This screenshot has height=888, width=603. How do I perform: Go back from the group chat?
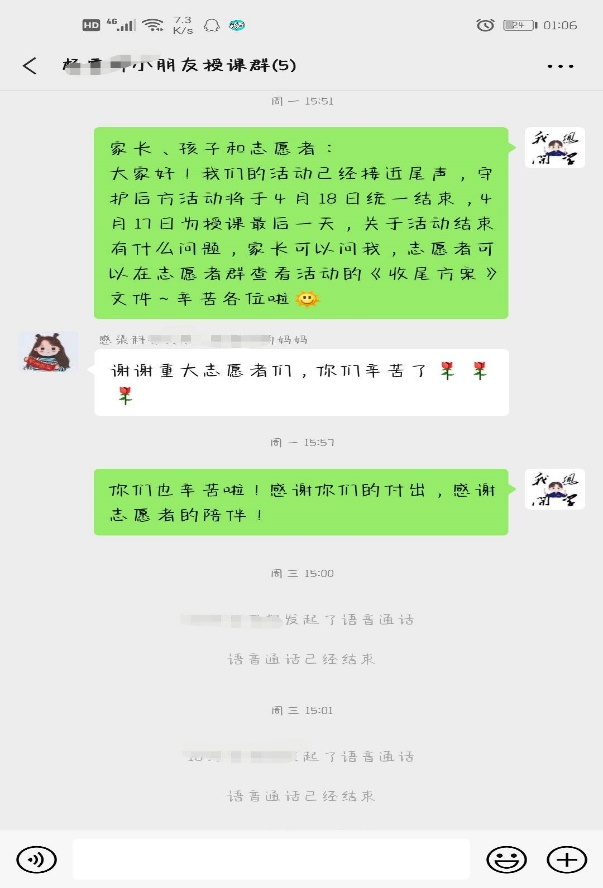coord(30,66)
